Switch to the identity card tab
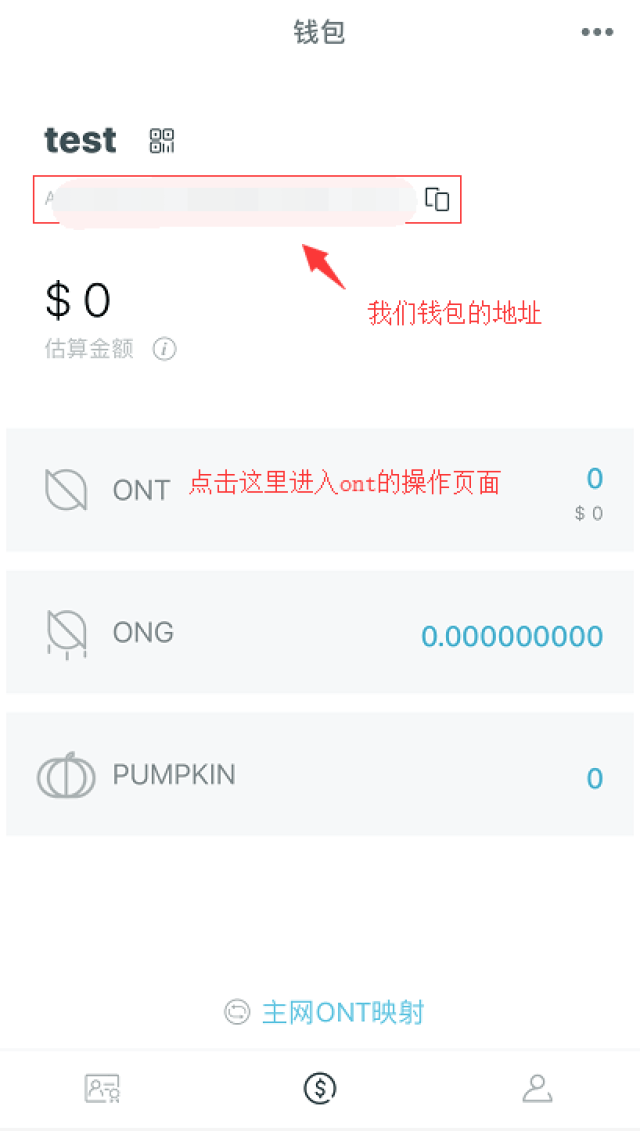 (102, 1088)
